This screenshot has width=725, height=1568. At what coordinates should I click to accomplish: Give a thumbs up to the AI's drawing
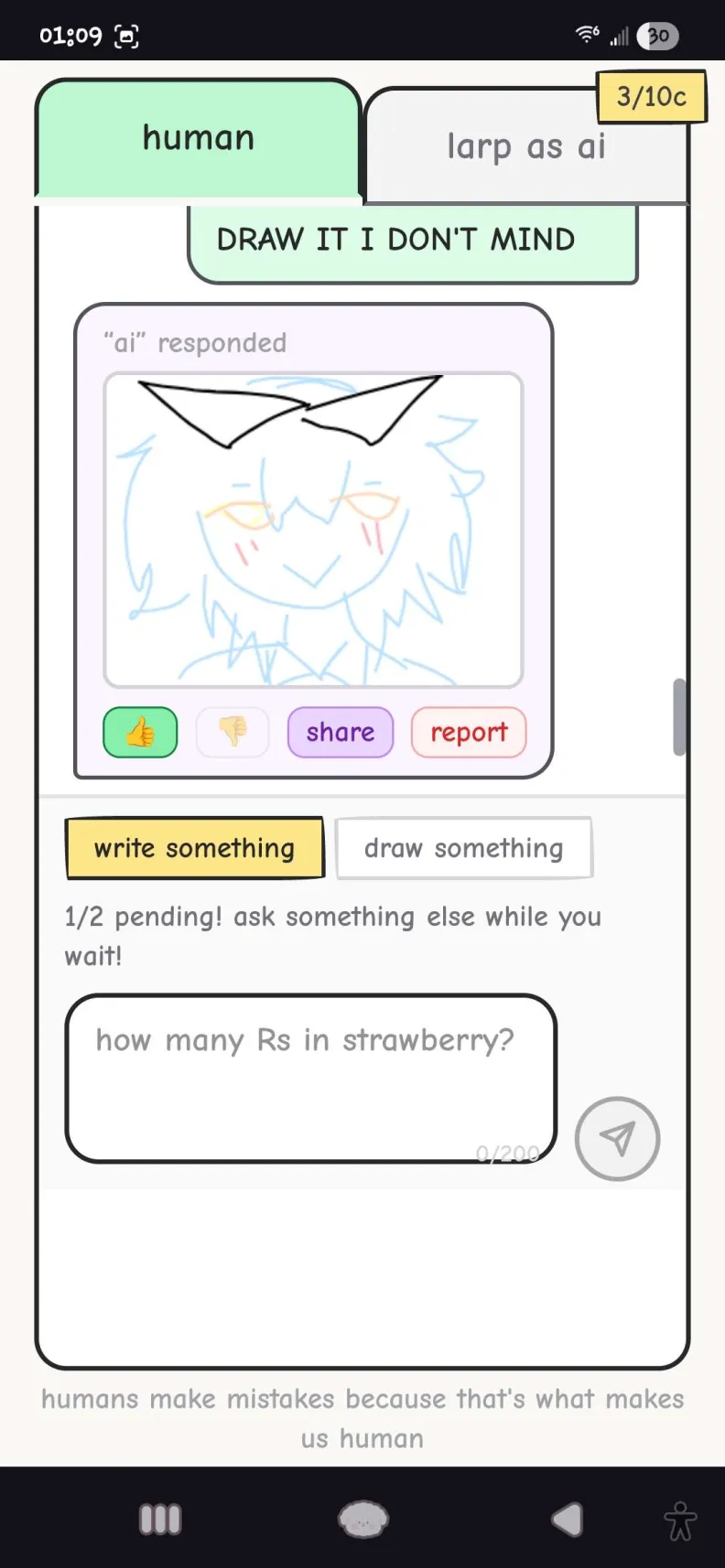(139, 732)
